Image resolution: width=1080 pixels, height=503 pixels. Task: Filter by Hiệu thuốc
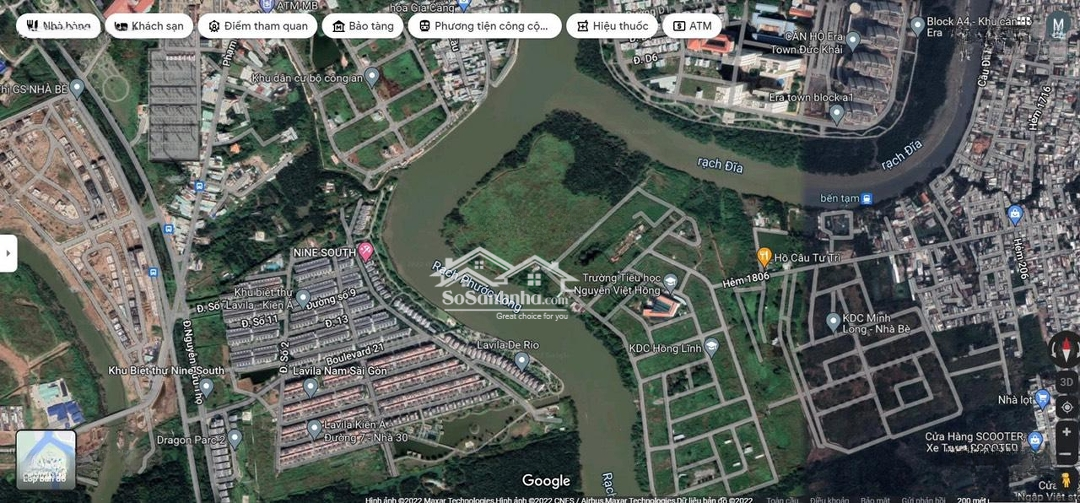pos(611,26)
